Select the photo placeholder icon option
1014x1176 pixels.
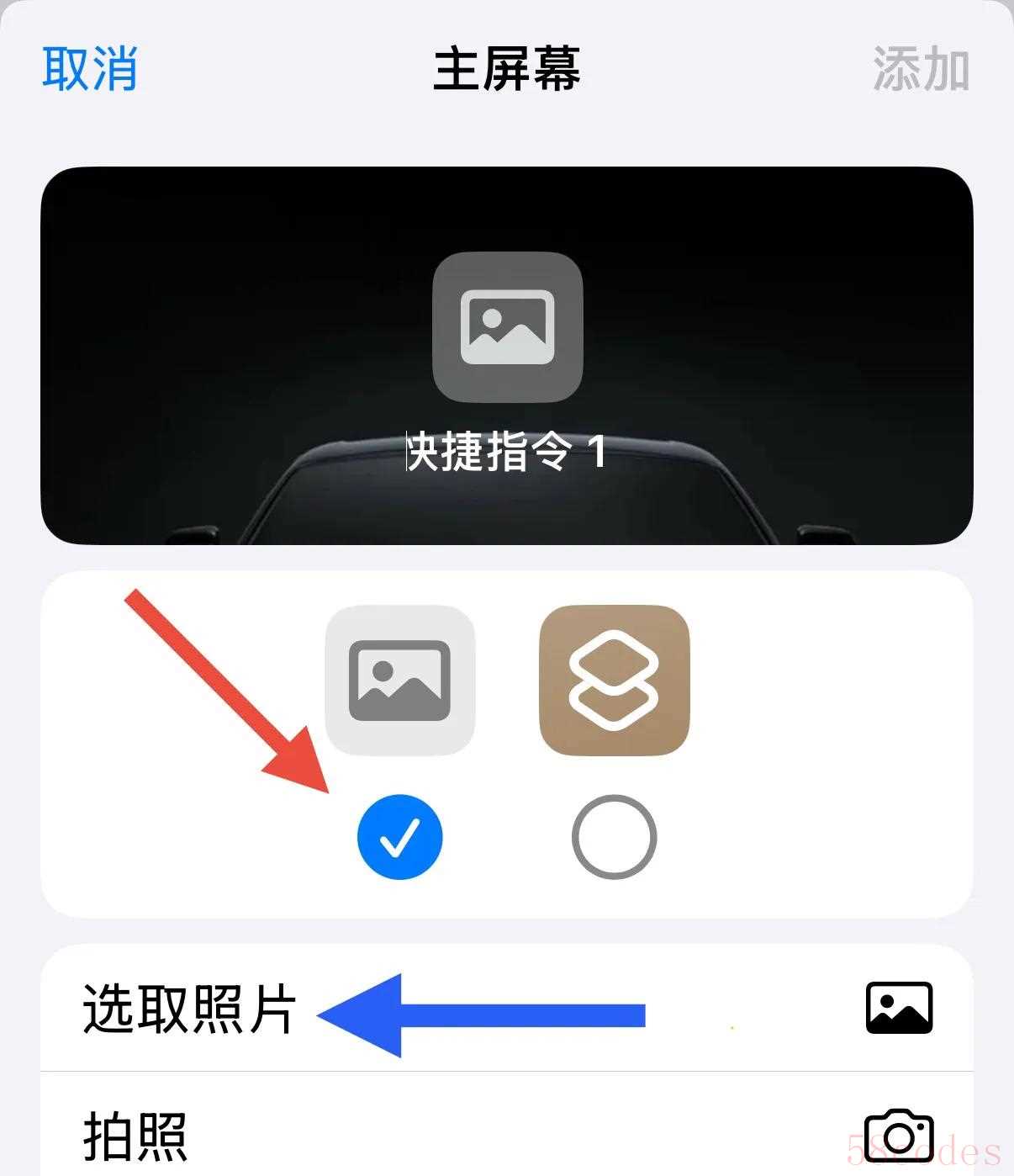click(400, 680)
